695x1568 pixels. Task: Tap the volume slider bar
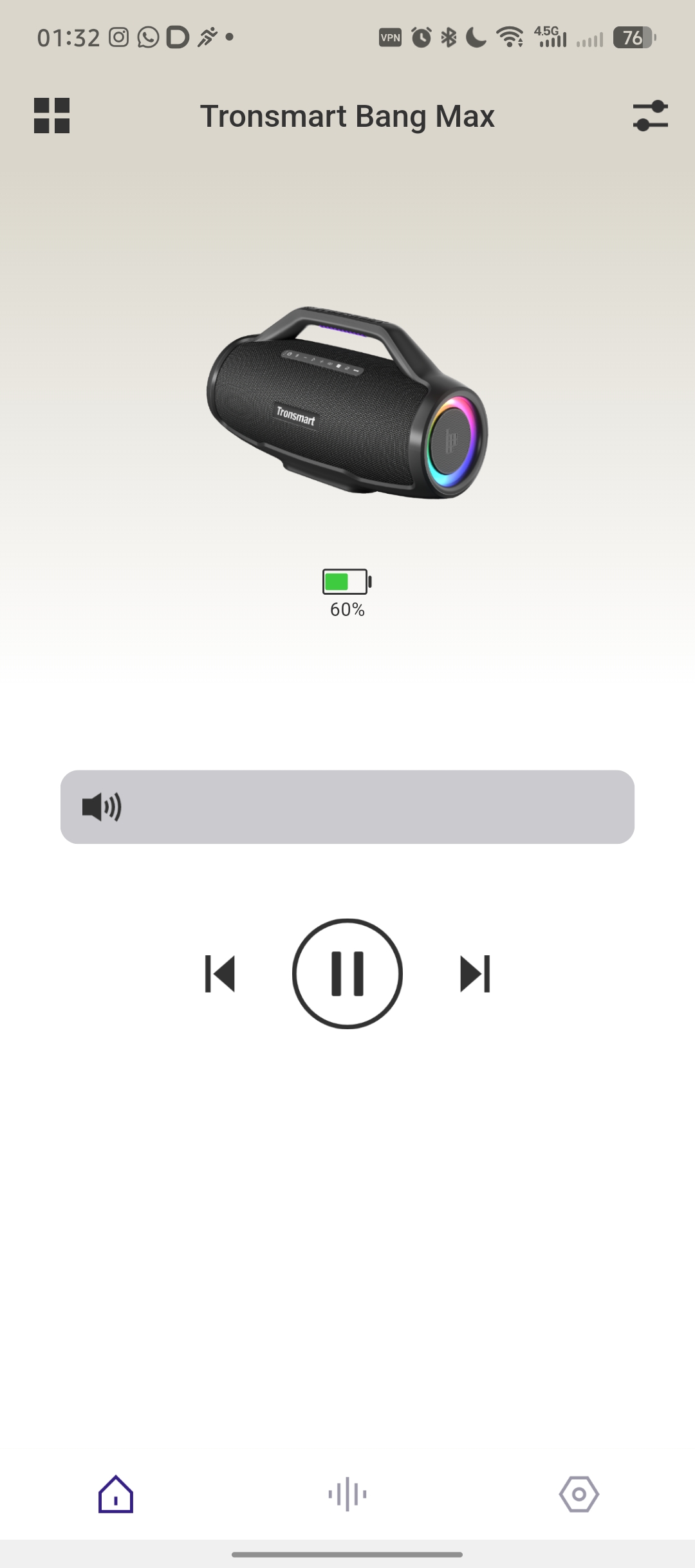[347, 807]
